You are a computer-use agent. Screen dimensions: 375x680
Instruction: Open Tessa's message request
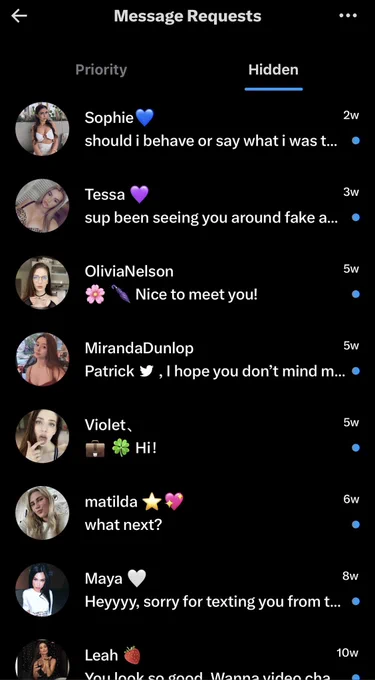coord(187,206)
